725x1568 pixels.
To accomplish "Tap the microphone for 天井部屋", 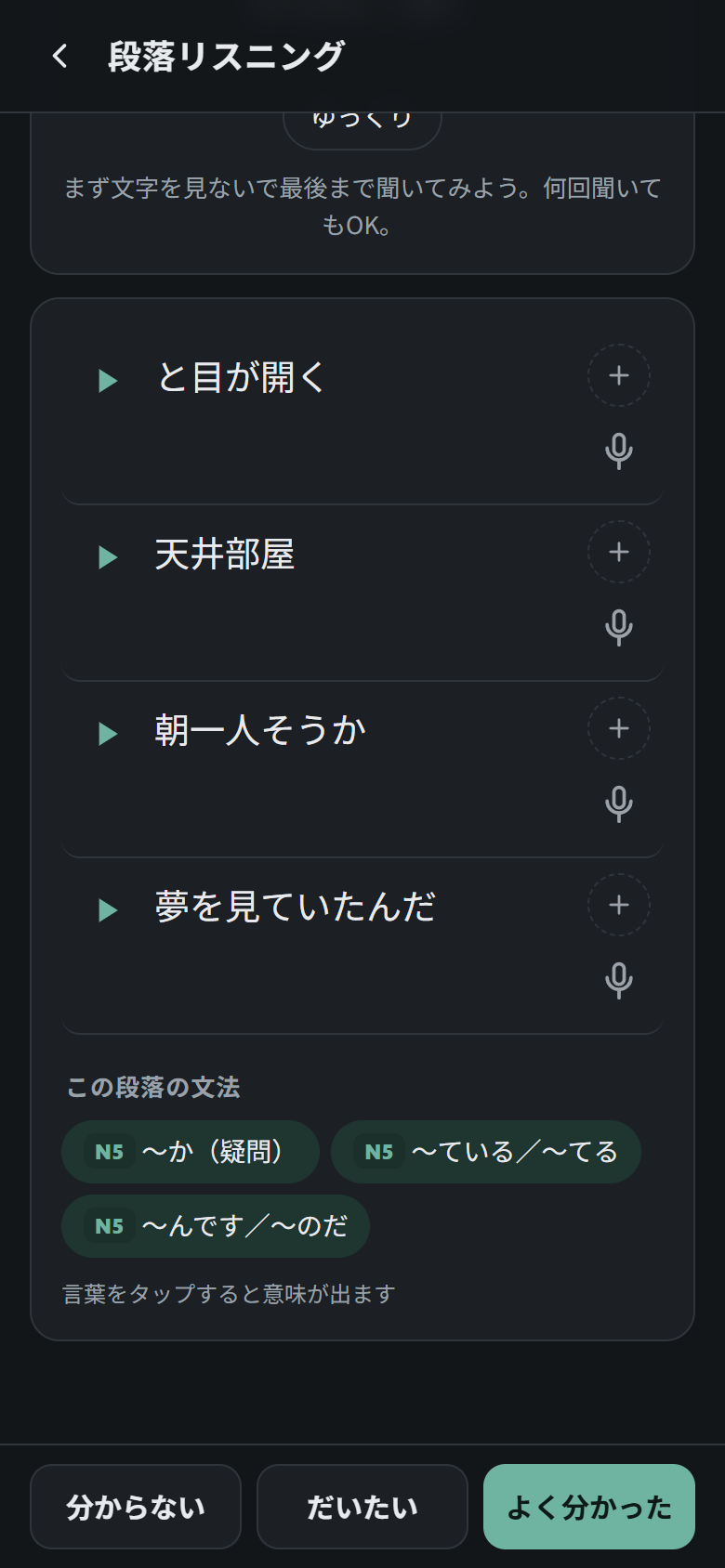I will click(618, 628).
